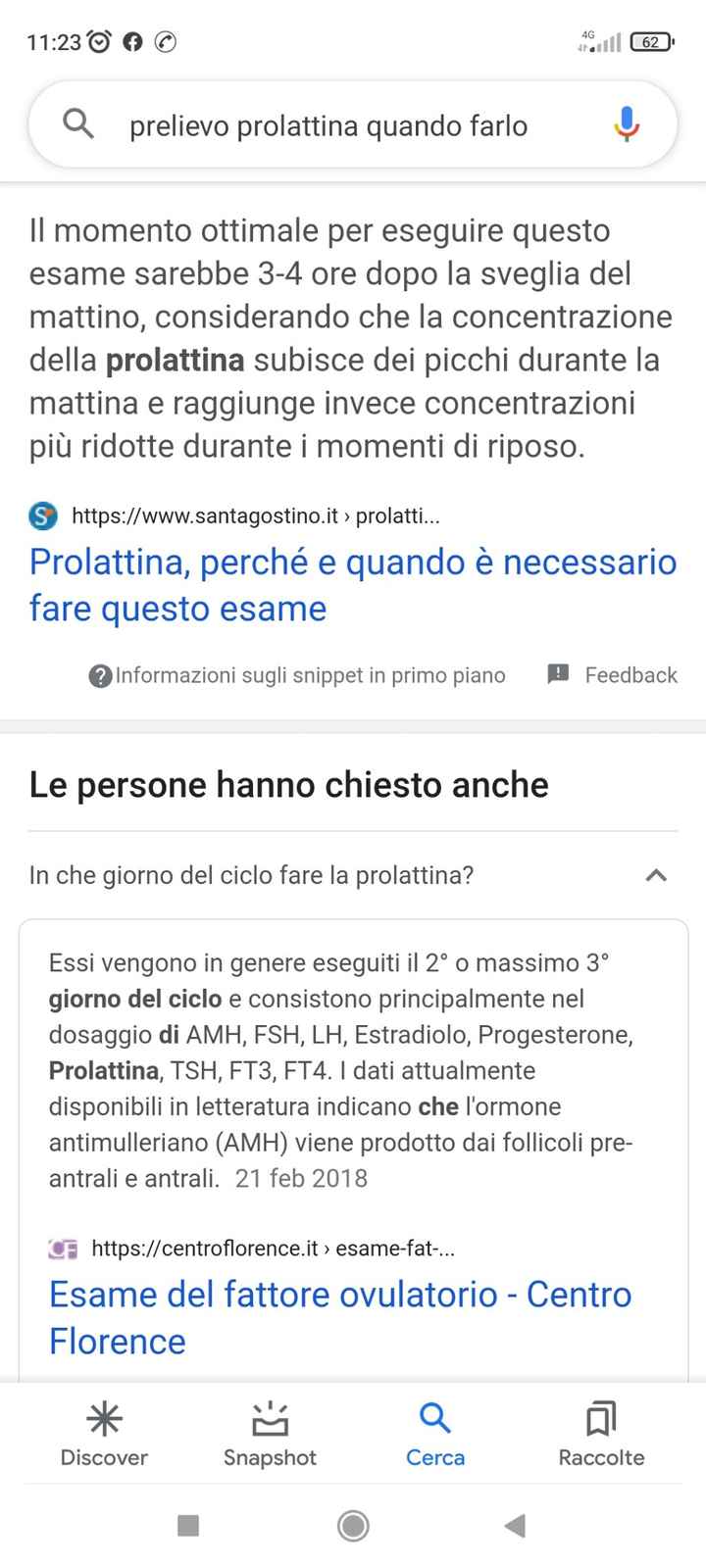Select the Cerca tab
Image resolution: width=706 pixels, height=1568 pixels.
pos(435,1435)
